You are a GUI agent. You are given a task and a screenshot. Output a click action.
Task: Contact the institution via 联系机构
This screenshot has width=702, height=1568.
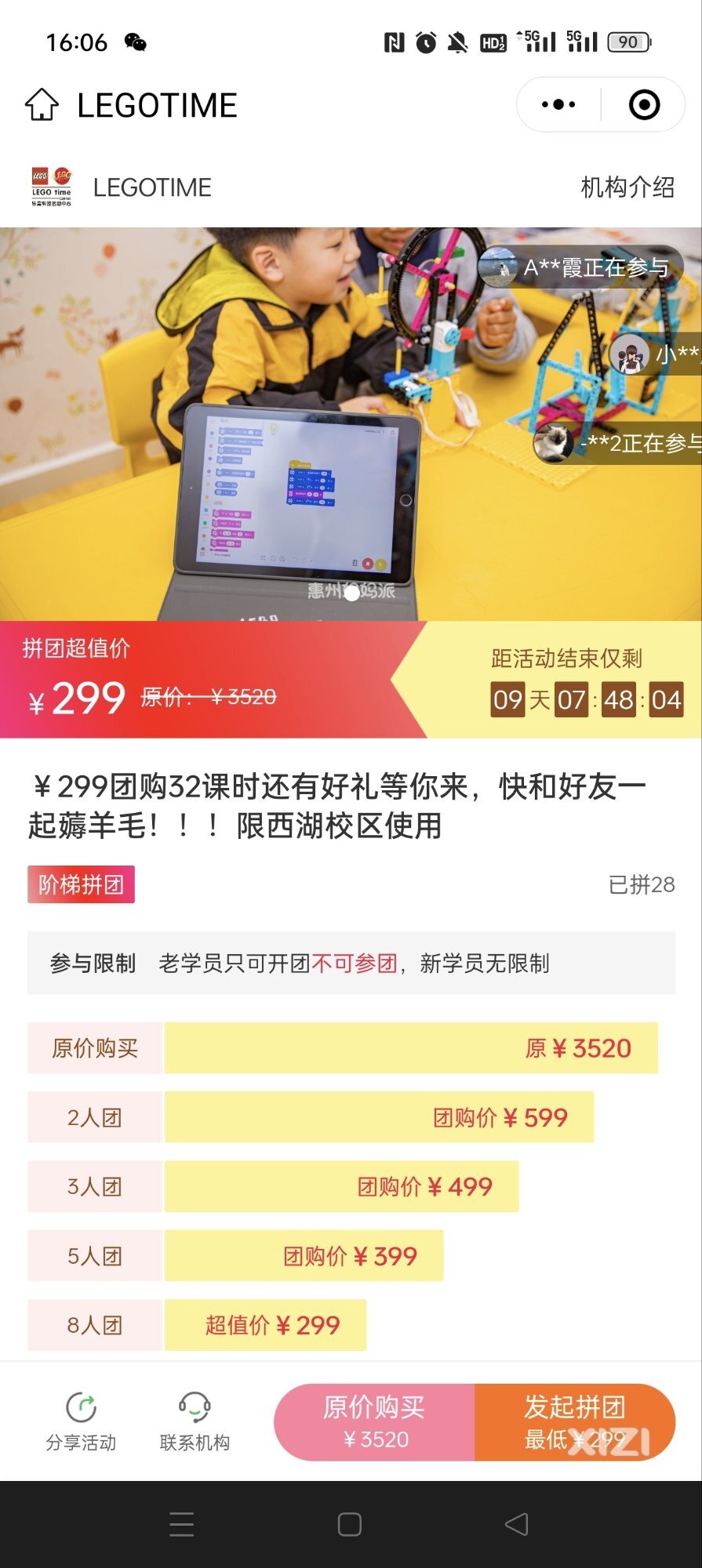tap(195, 1422)
